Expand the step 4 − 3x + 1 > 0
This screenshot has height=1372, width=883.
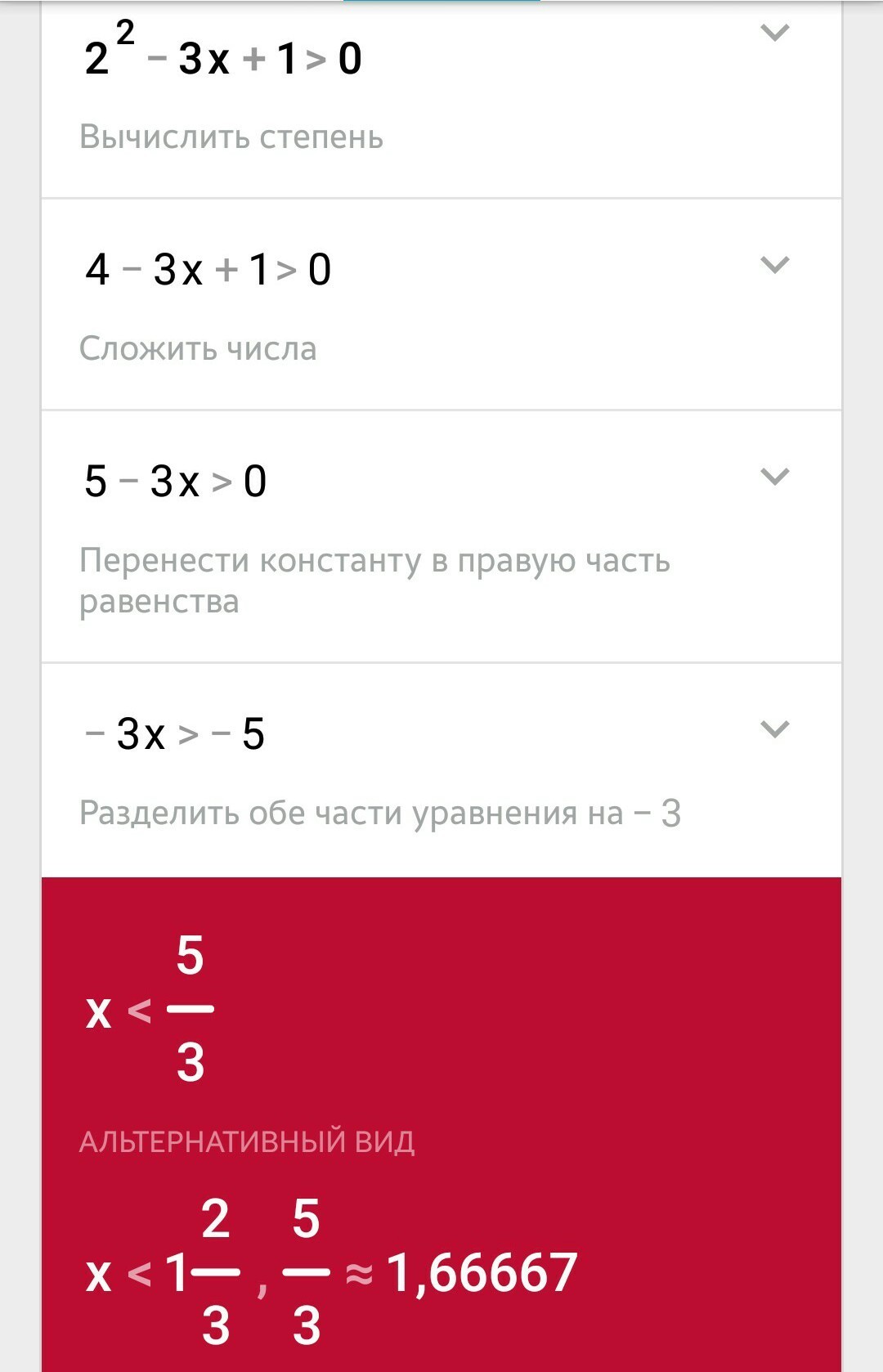click(x=774, y=265)
